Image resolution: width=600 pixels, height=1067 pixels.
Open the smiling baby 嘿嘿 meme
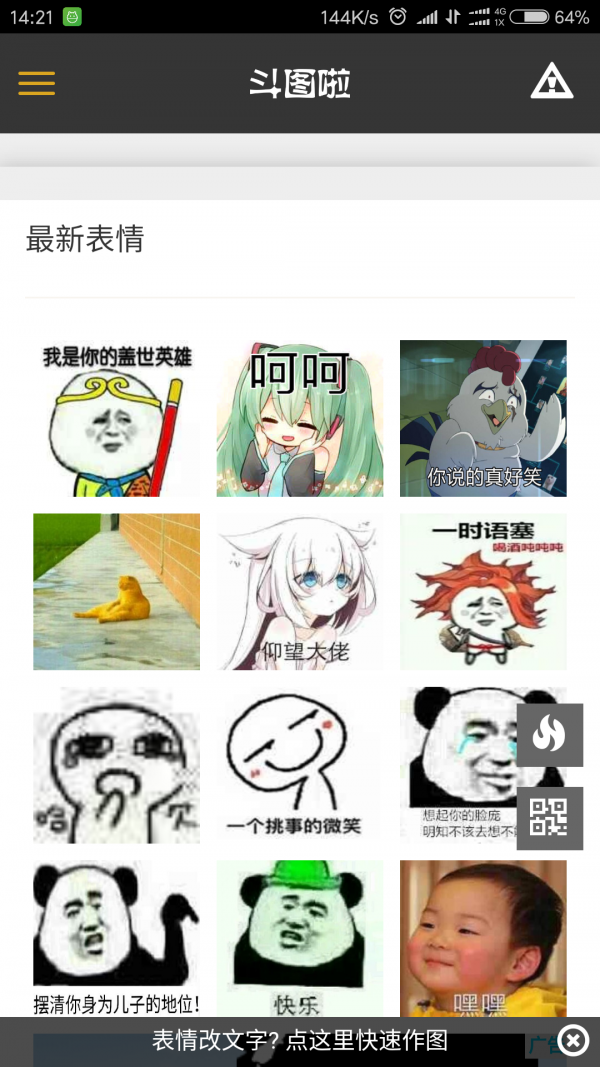pyautogui.click(x=482, y=938)
